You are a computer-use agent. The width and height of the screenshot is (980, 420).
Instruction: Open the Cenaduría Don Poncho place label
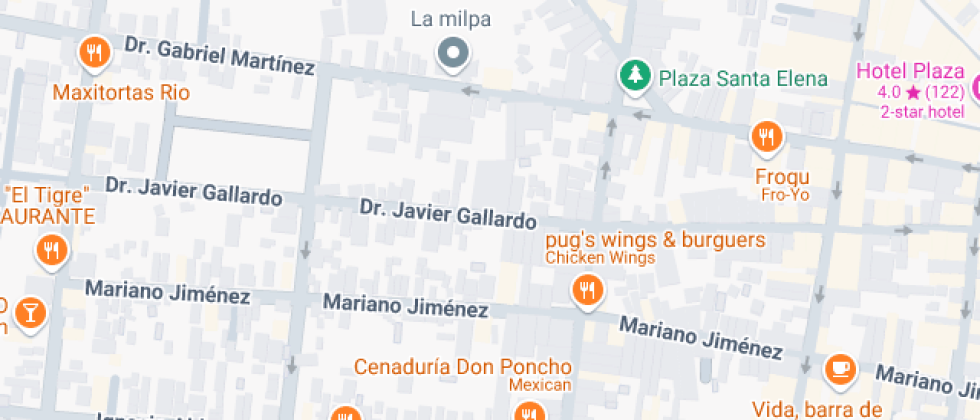(463, 367)
